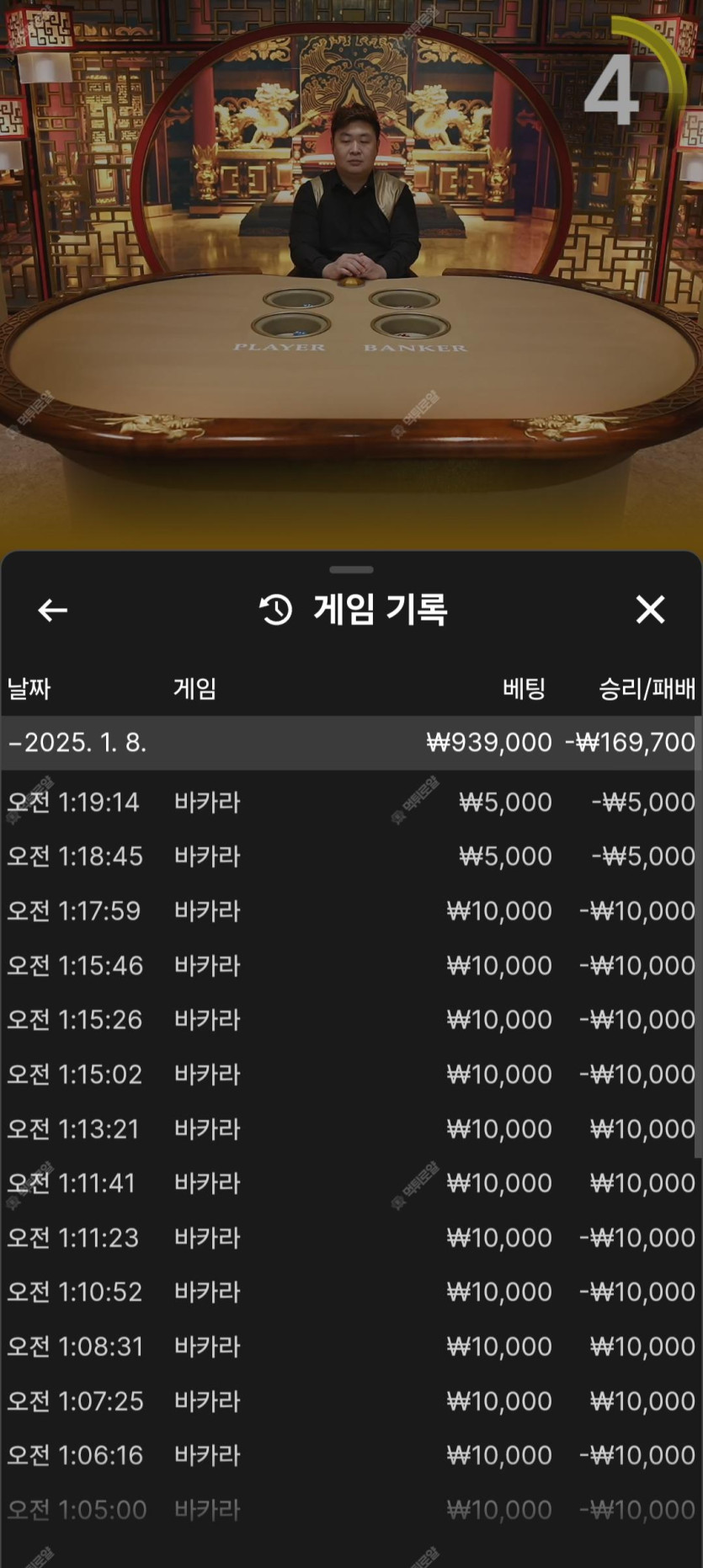The width and height of the screenshot is (703, 1568).
Task: Open the 오전 1:18:45 바카라 record
Action: 350,856
